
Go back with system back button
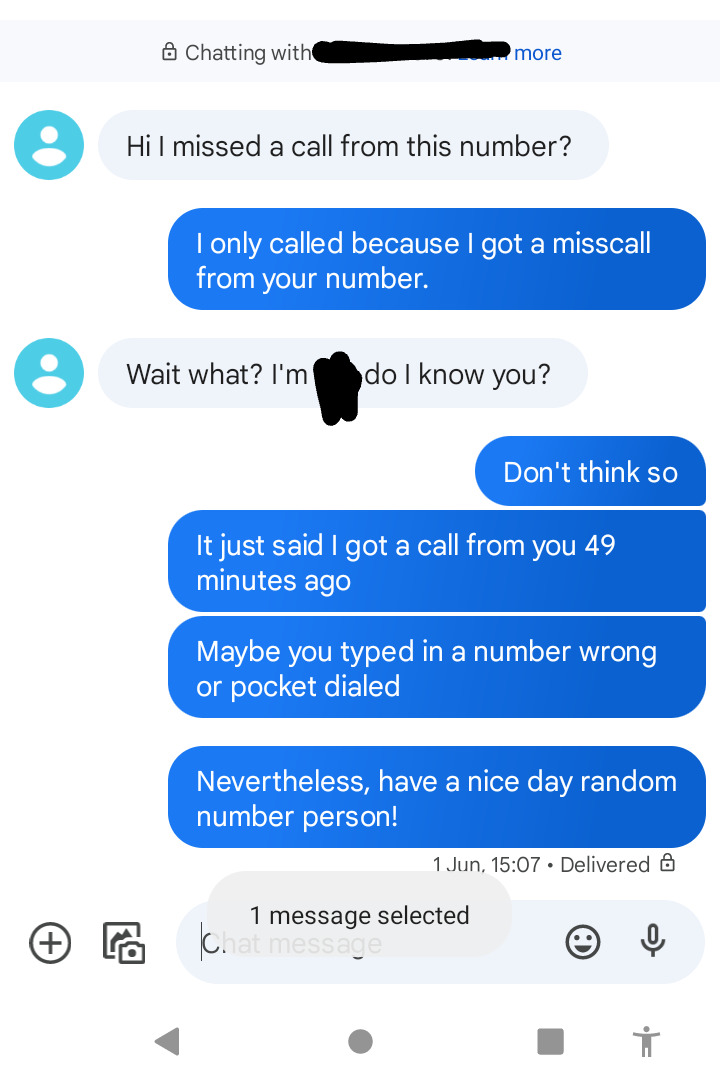pos(167,1041)
